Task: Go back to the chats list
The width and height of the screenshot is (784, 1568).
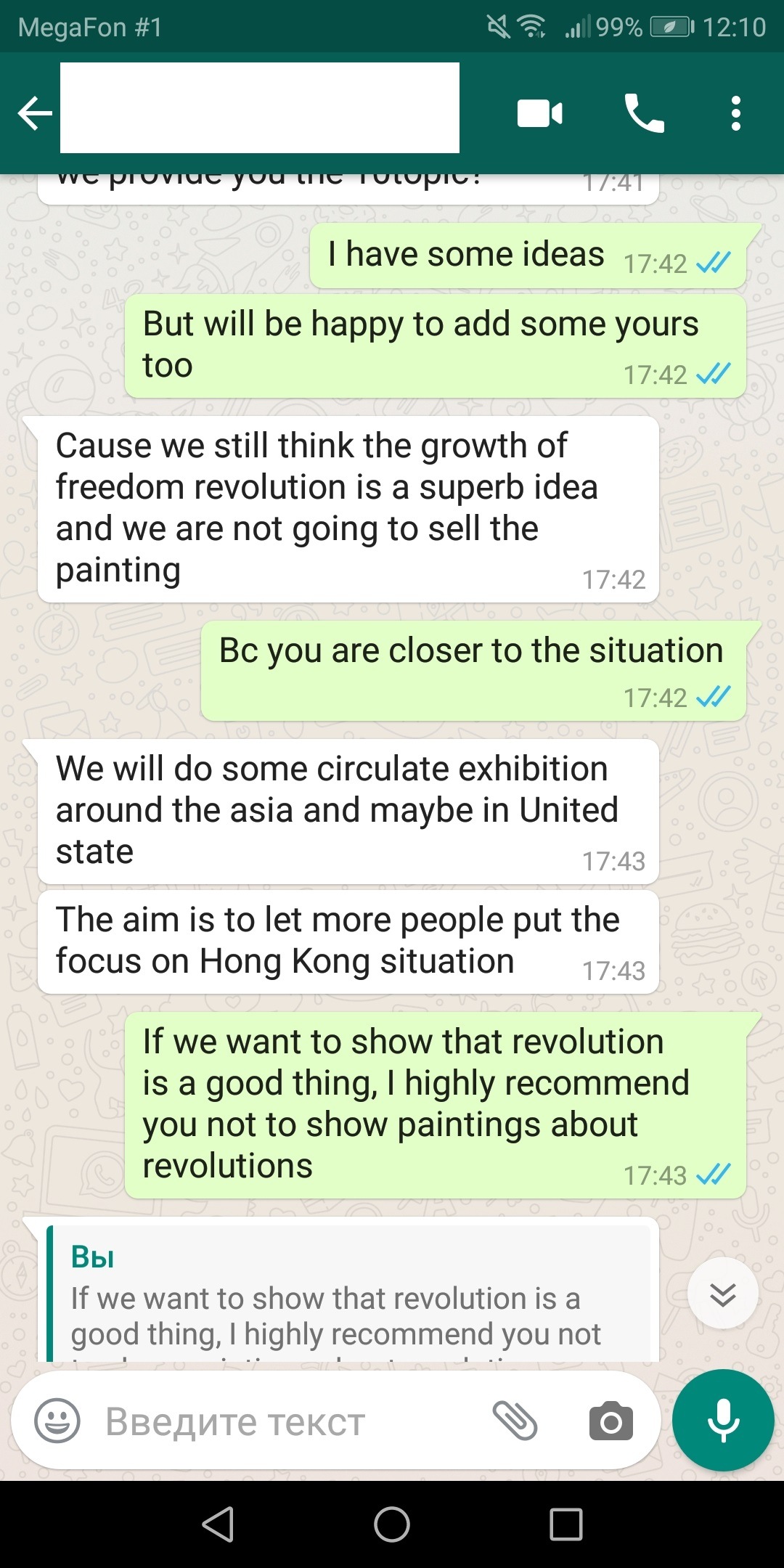Action: tap(34, 114)
